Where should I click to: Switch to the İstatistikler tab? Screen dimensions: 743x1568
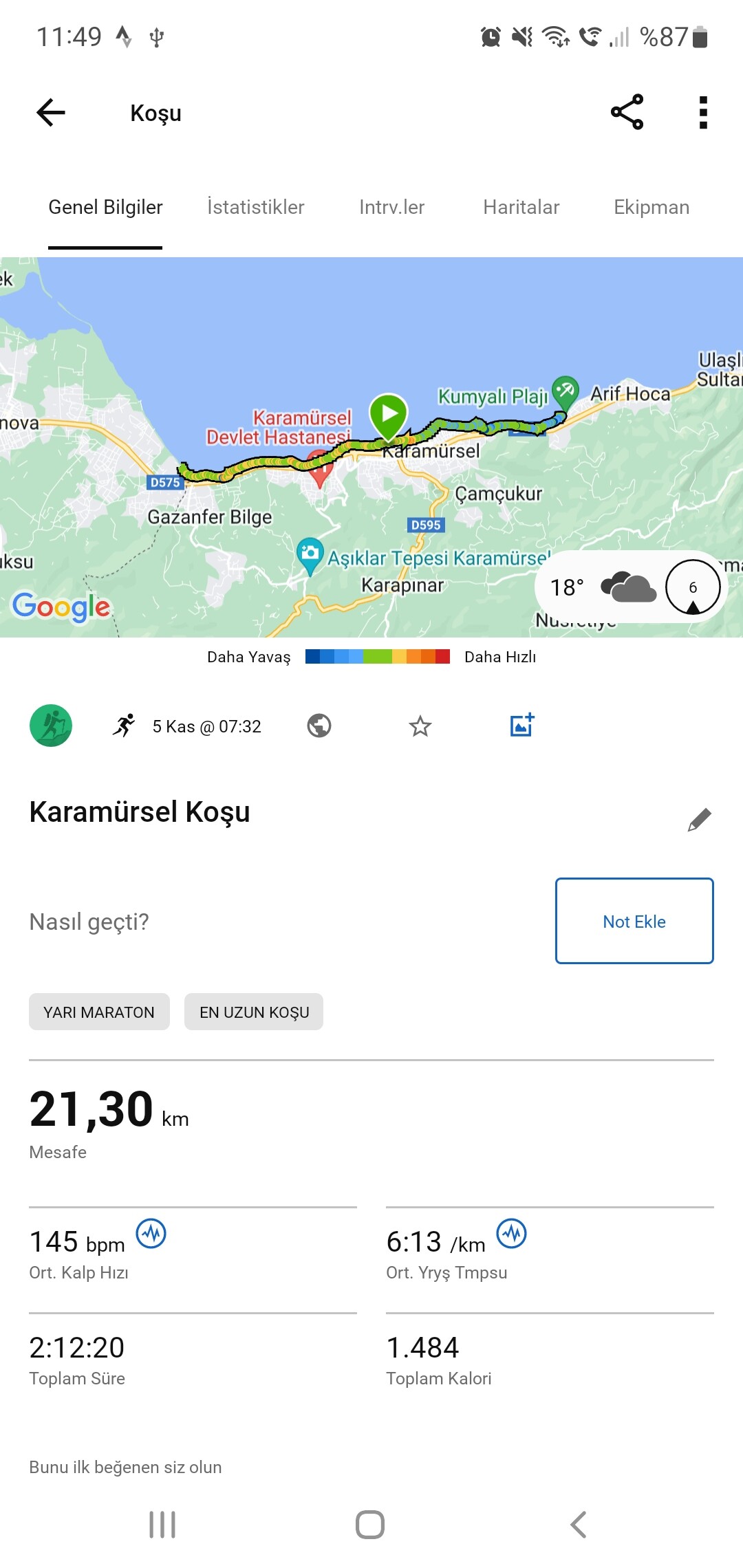pyautogui.click(x=255, y=207)
